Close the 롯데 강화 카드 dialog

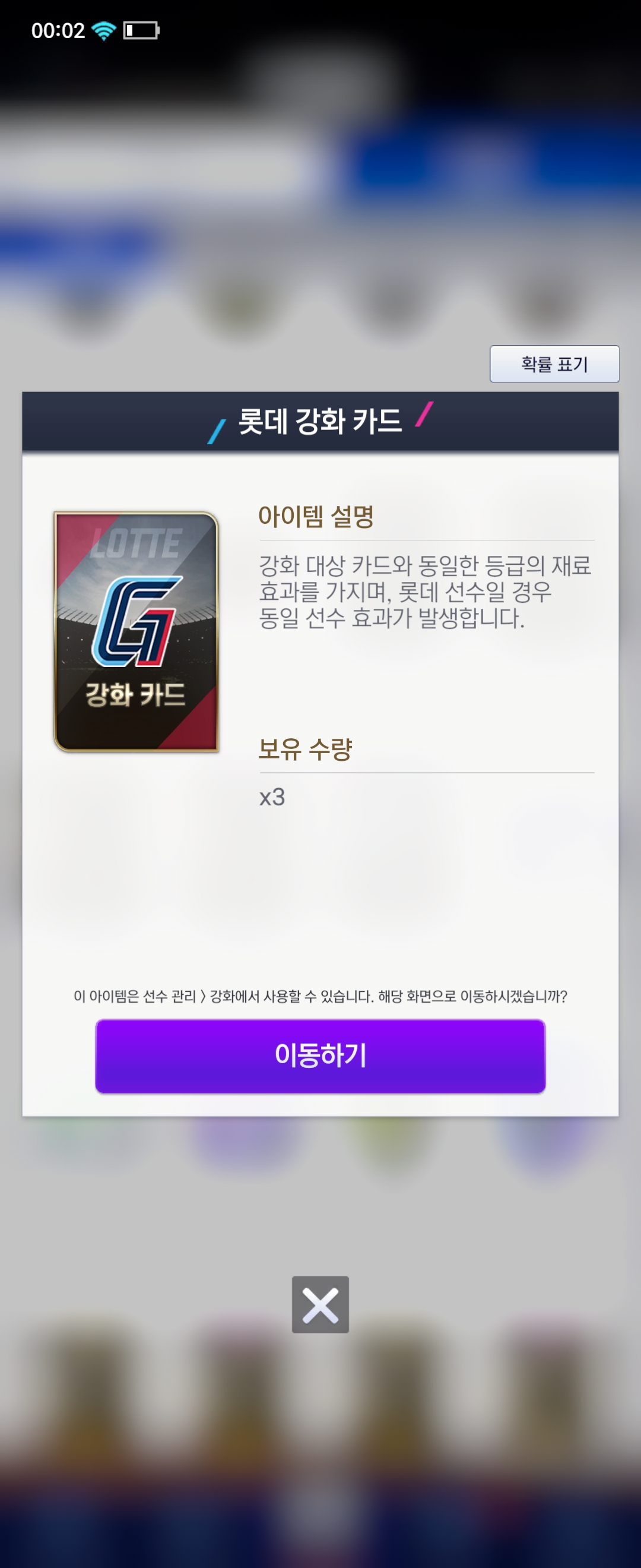coord(320,1304)
